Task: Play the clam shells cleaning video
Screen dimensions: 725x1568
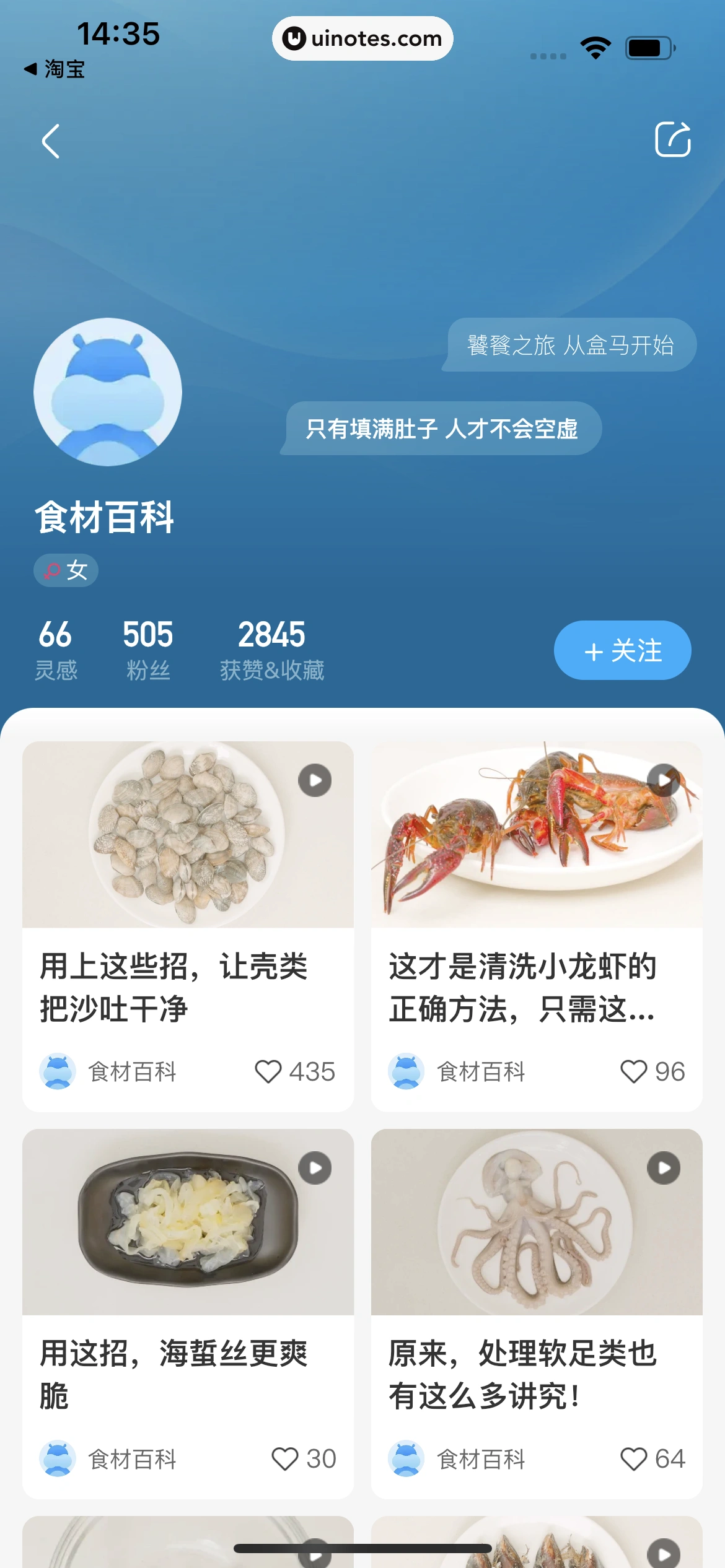Action: pyautogui.click(x=314, y=780)
